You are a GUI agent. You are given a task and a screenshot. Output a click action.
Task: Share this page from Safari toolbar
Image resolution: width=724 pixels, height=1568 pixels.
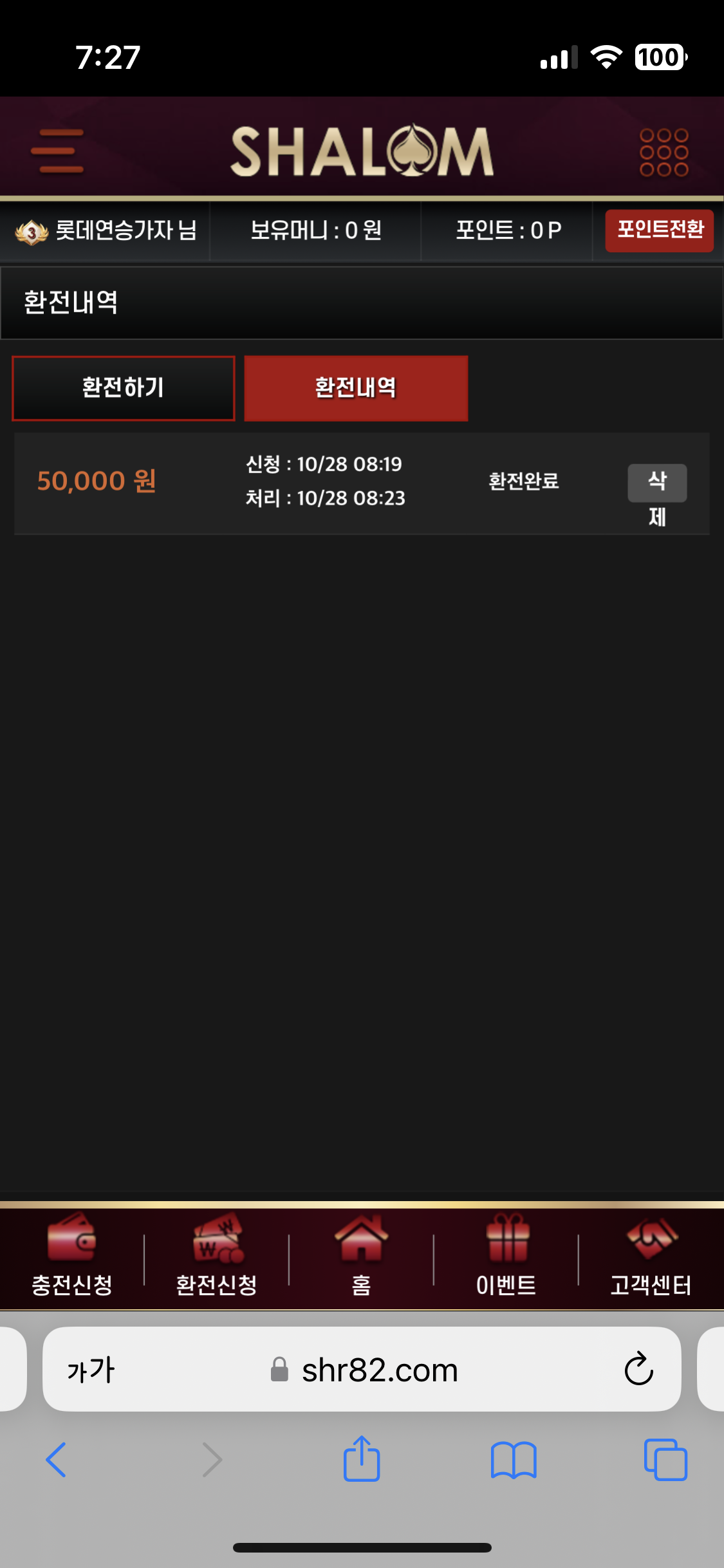[362, 1459]
